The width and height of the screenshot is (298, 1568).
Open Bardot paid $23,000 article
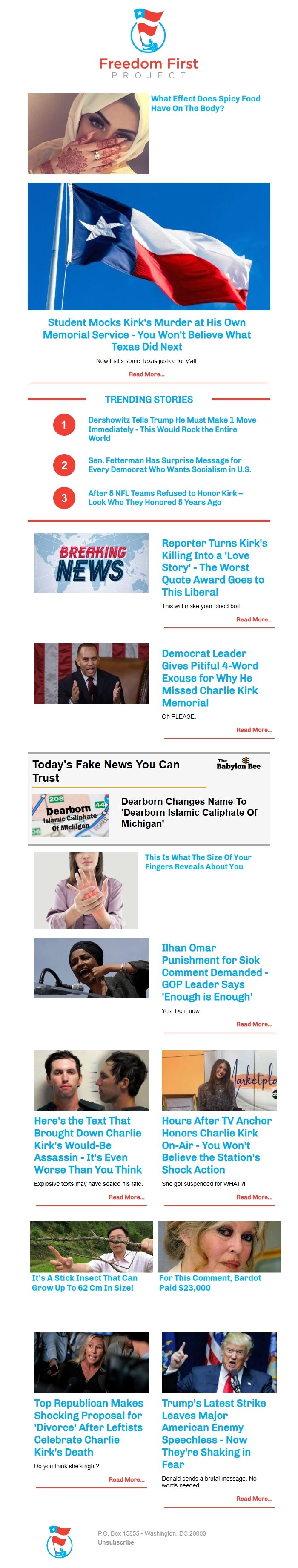coord(210,1283)
